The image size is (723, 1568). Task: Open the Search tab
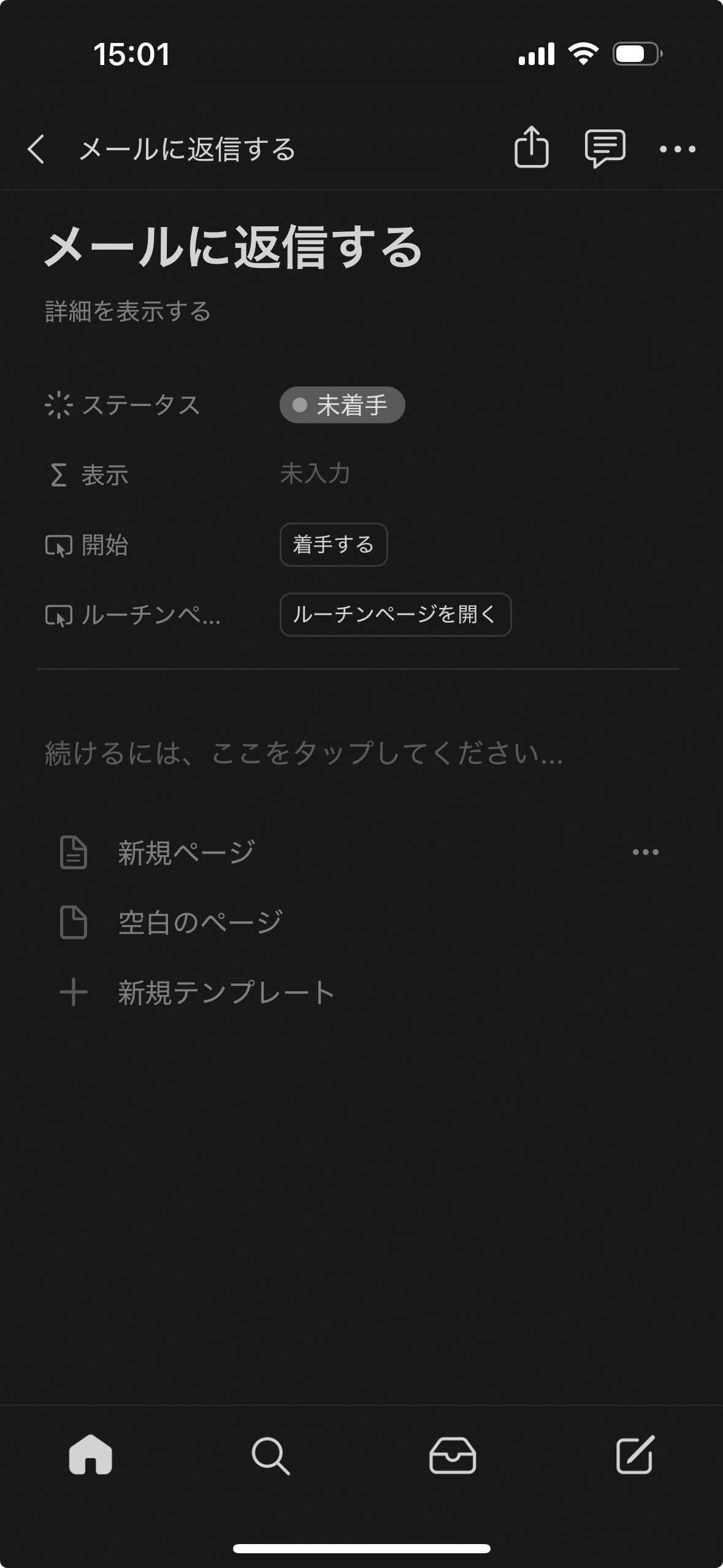(270, 1455)
